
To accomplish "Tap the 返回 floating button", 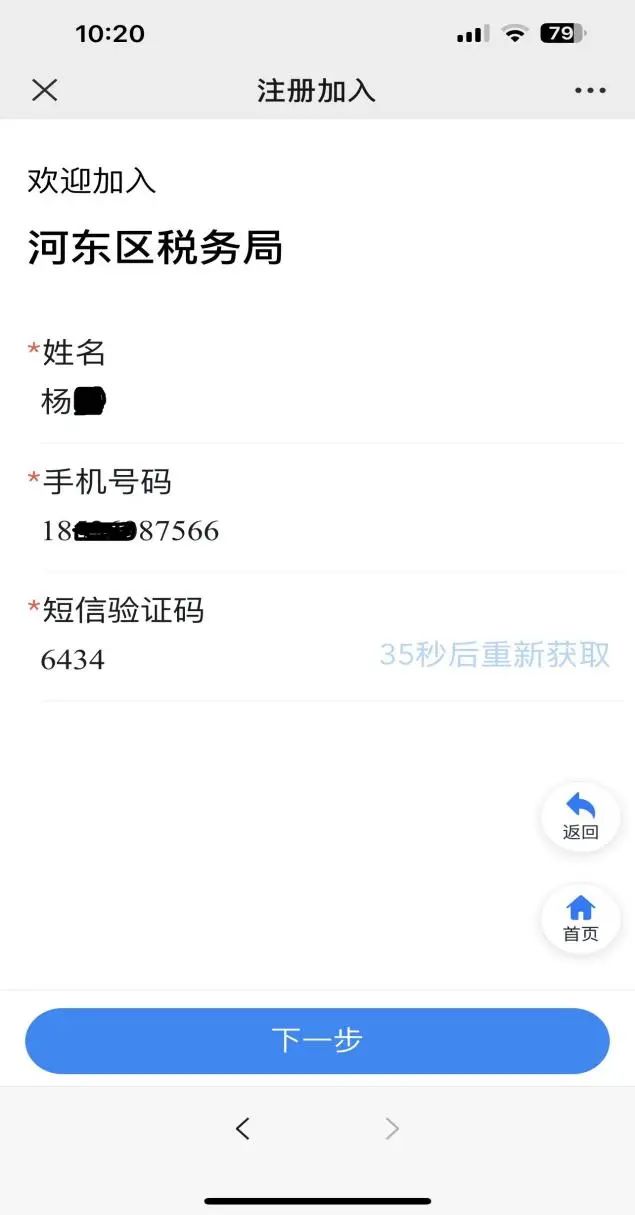I will tap(581, 817).
